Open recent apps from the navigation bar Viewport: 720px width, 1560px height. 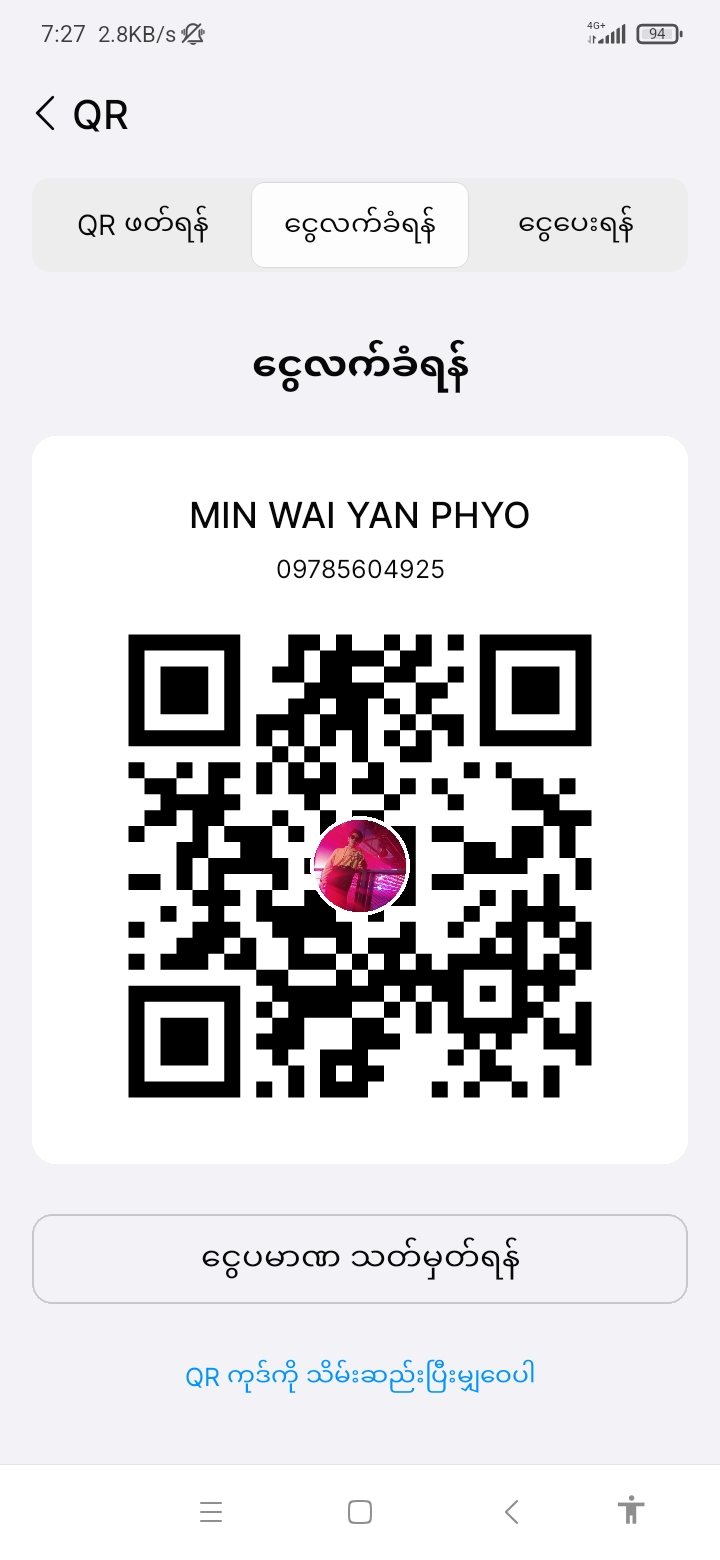pyautogui.click(x=211, y=1512)
